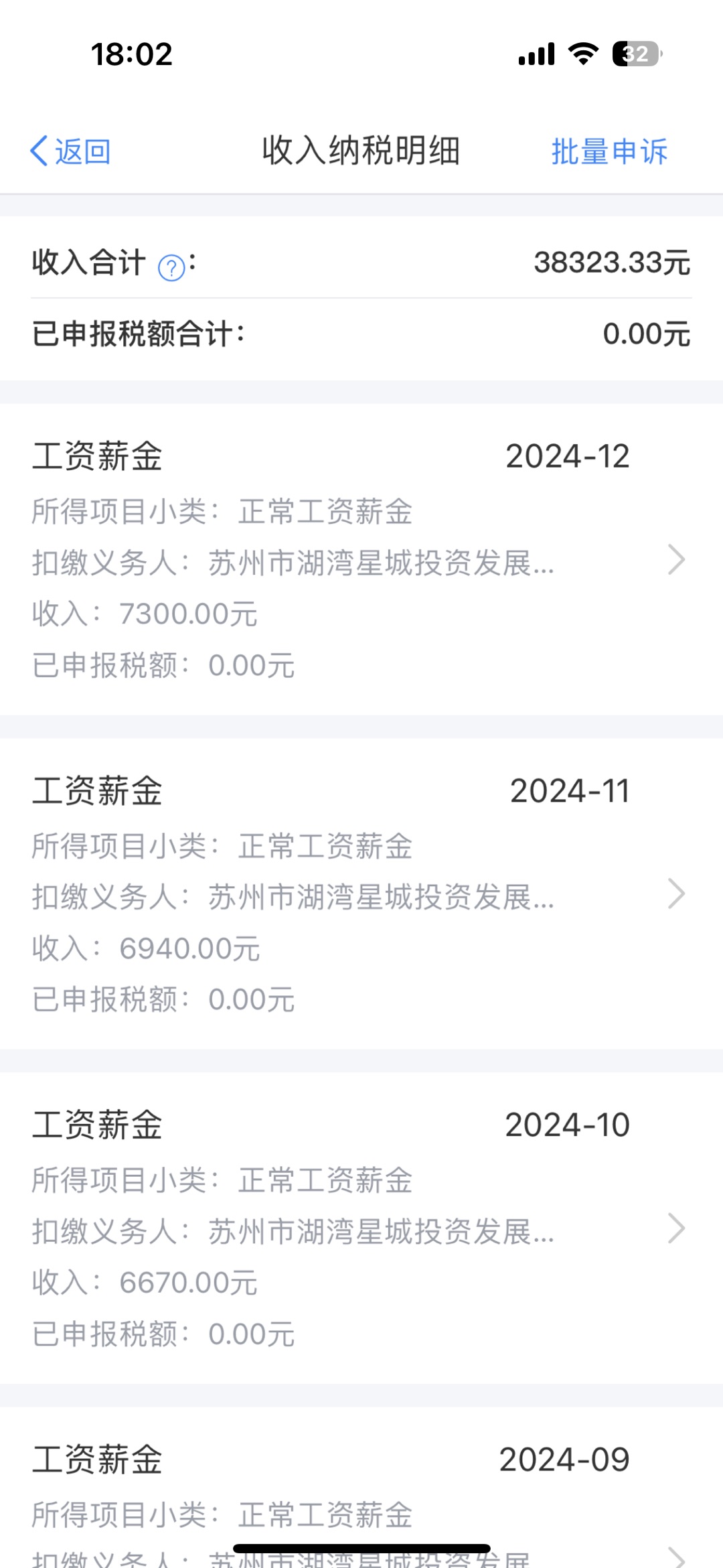View the 2024-11 工资薪金 details
The image size is (723, 1568).
(x=361, y=894)
